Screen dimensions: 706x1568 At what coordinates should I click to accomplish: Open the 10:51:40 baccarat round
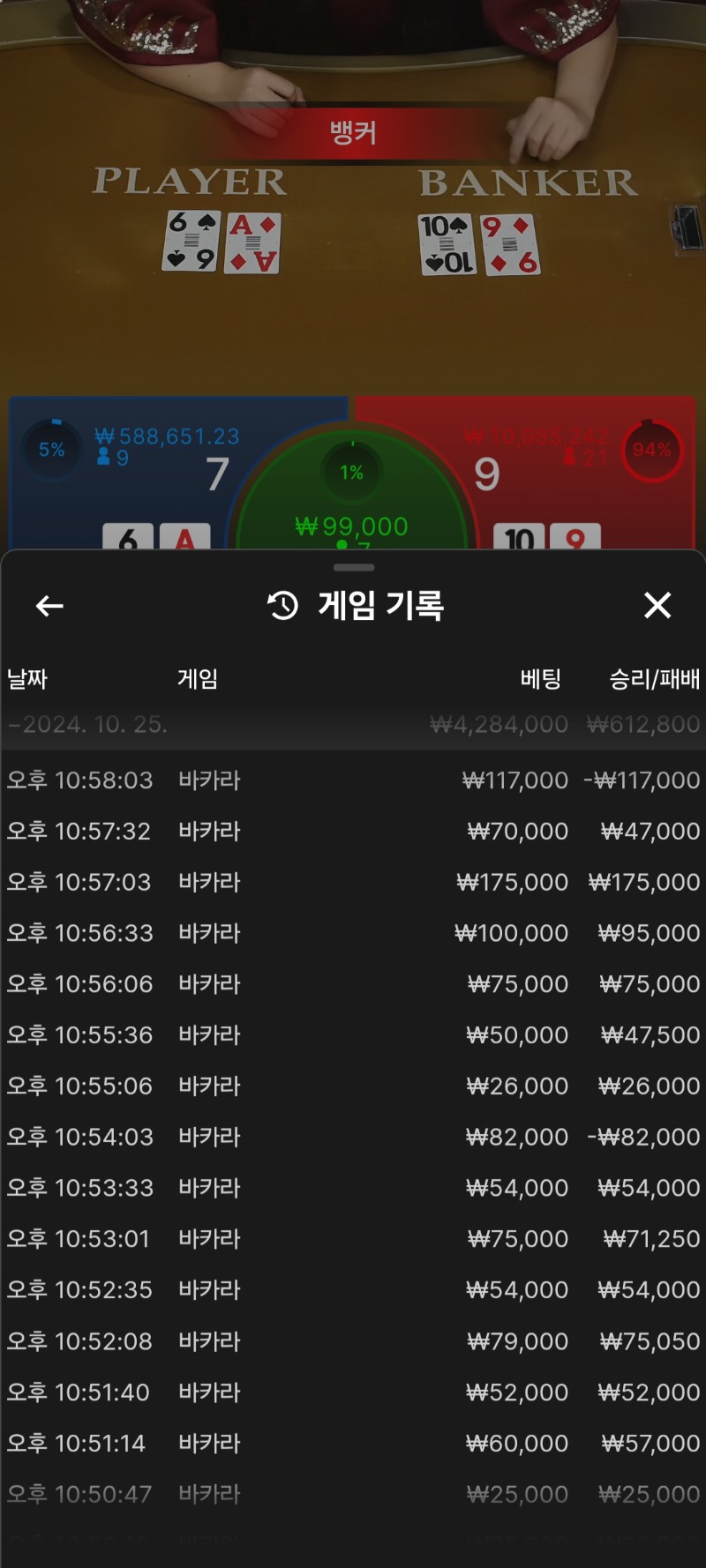(353, 1393)
